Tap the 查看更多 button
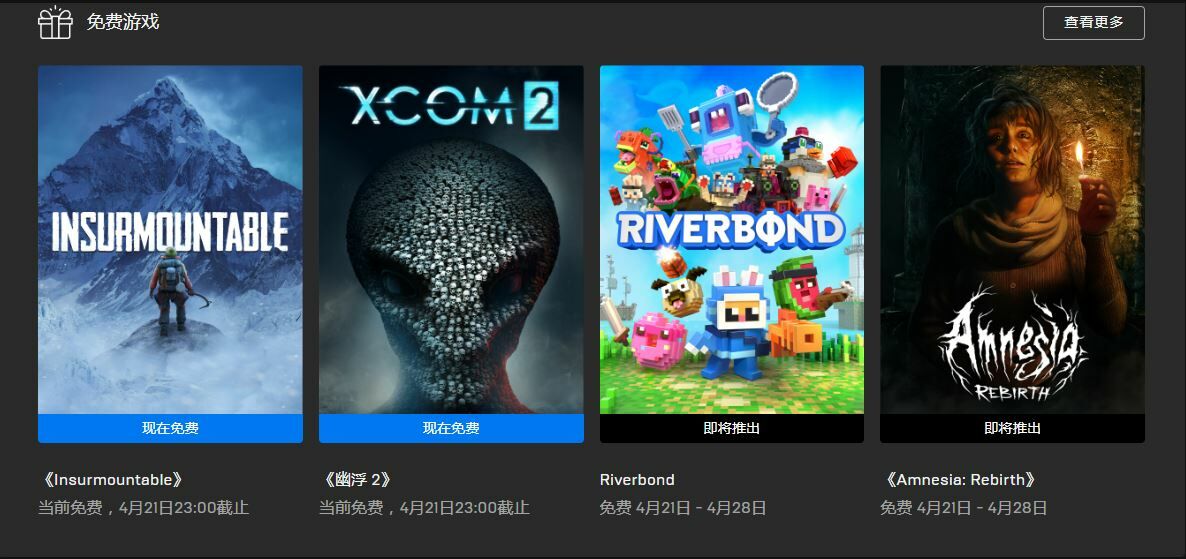The height and width of the screenshot is (559, 1186). pos(1093,22)
